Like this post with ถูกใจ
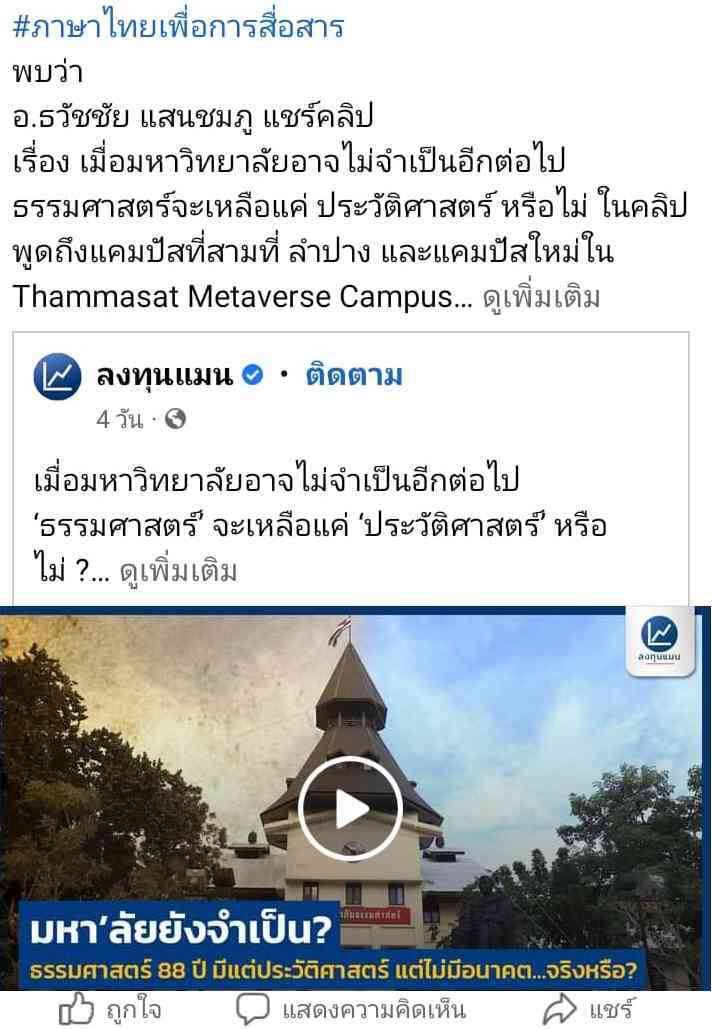 (x=111, y=1009)
